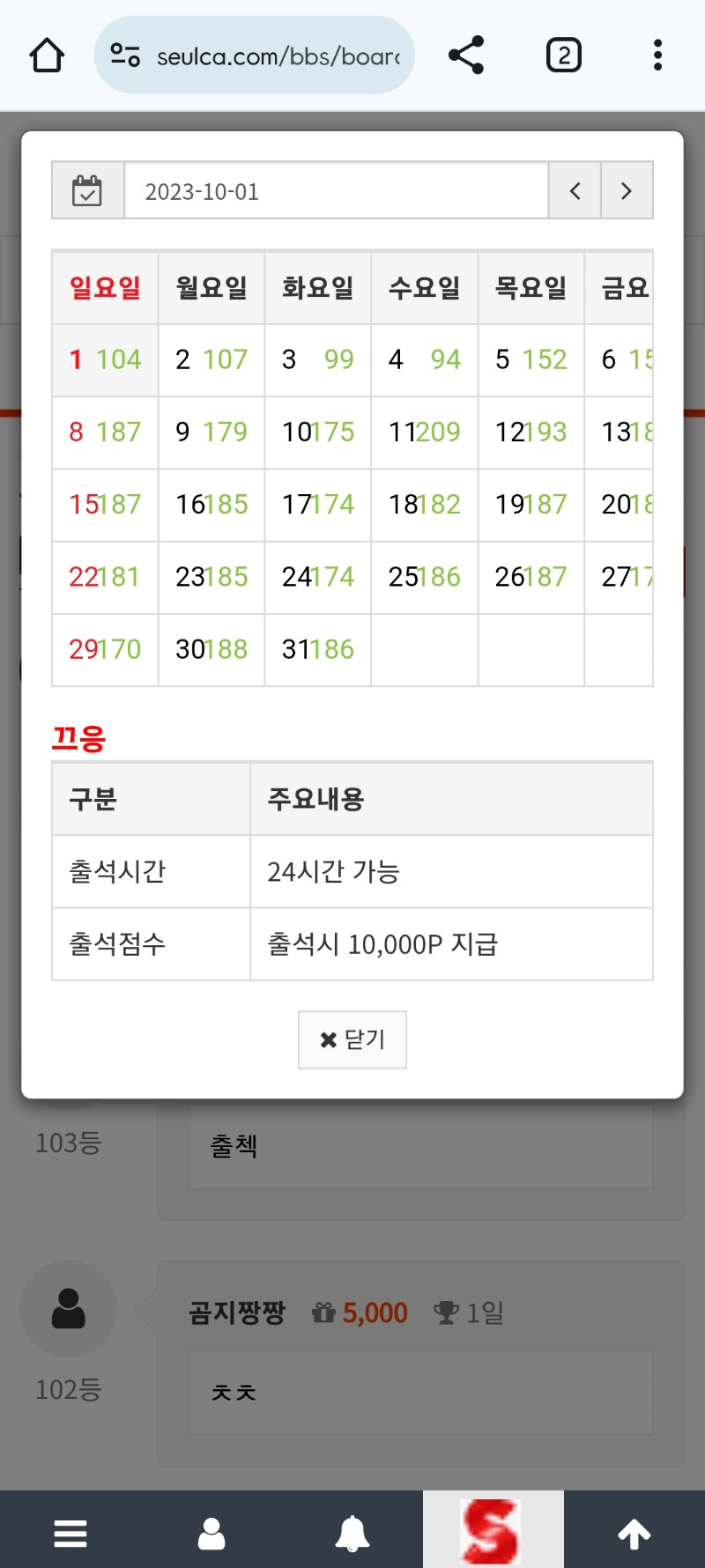Tap the red S logo button
The width and height of the screenshot is (705, 1568).
(493, 1531)
